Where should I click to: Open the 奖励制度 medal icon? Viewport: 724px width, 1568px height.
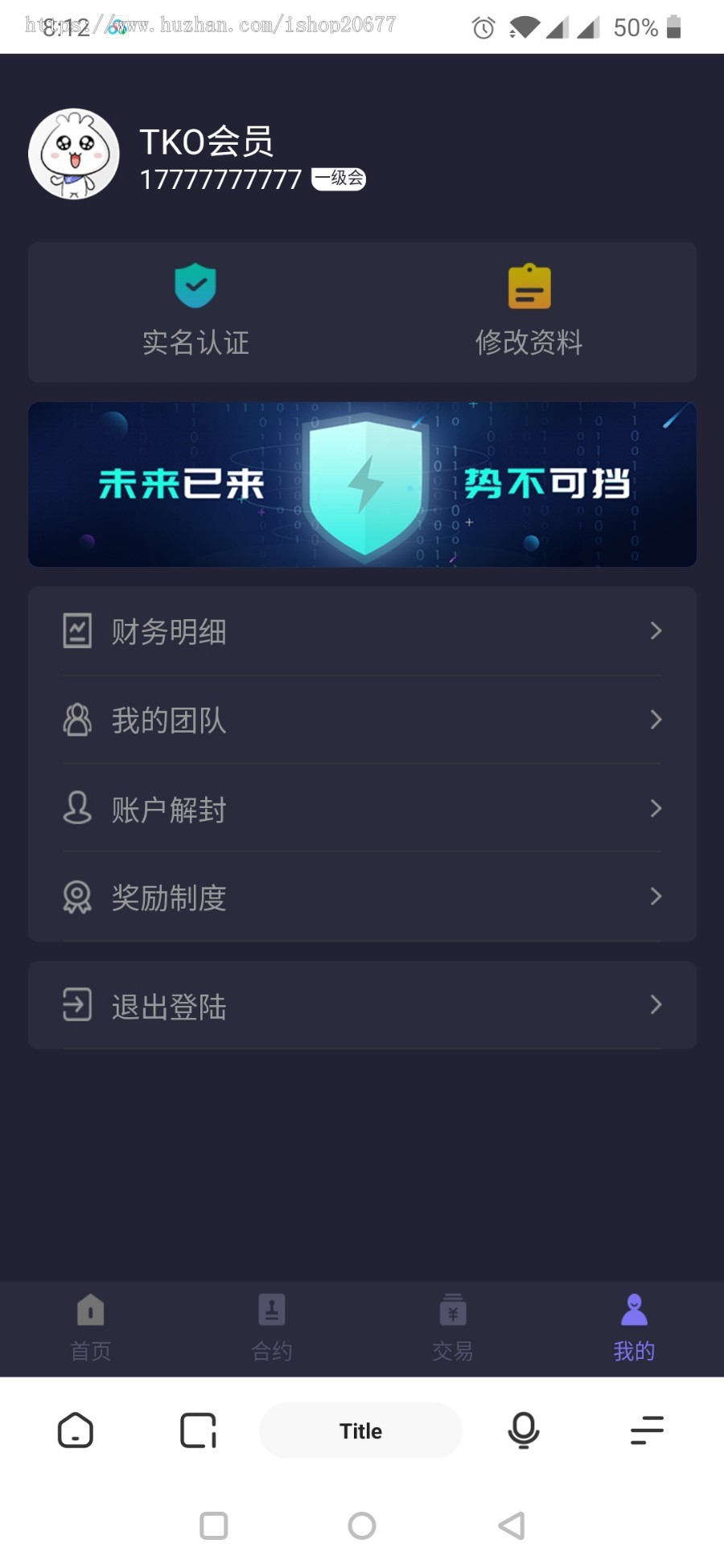(77, 897)
